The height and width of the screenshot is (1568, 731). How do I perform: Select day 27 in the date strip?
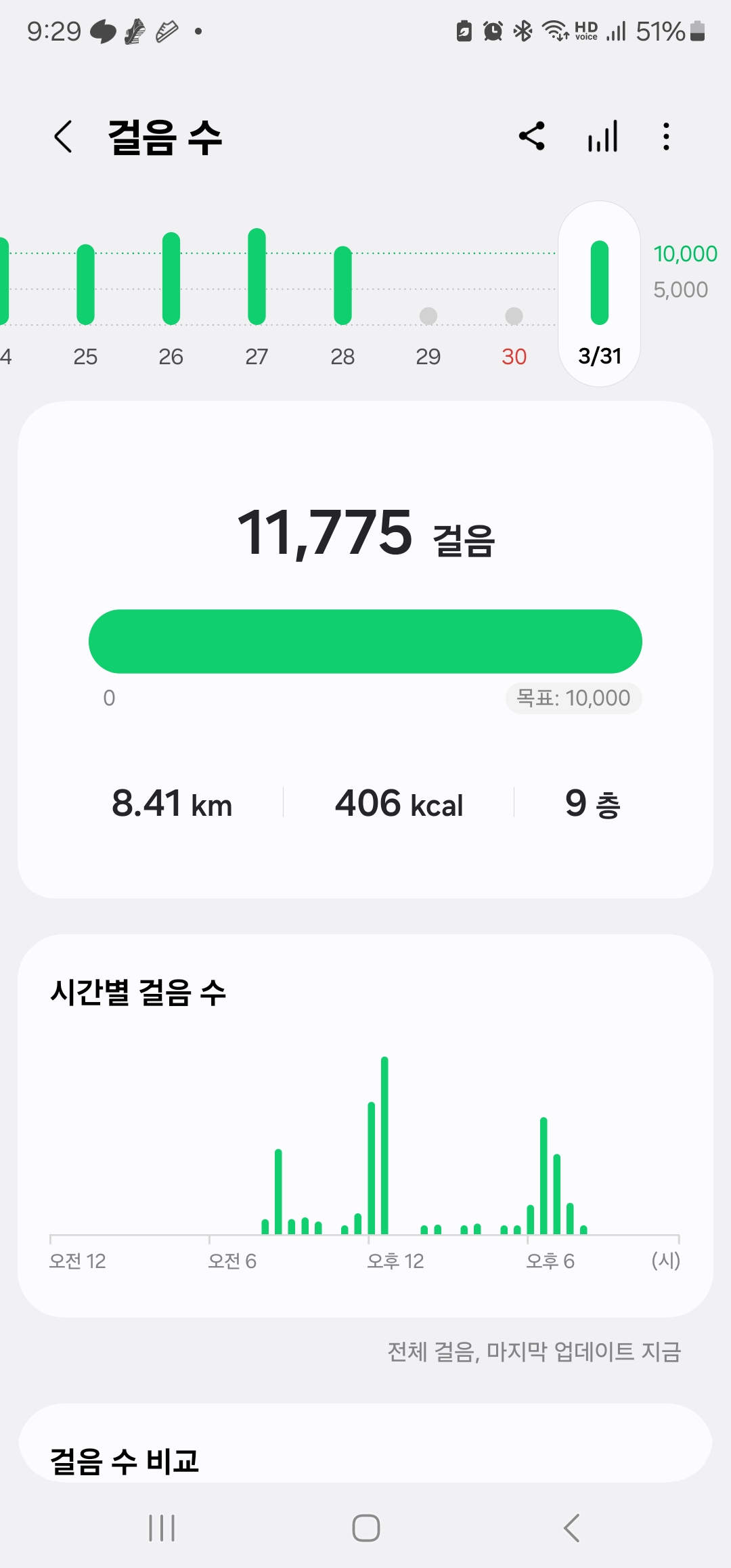click(x=257, y=298)
